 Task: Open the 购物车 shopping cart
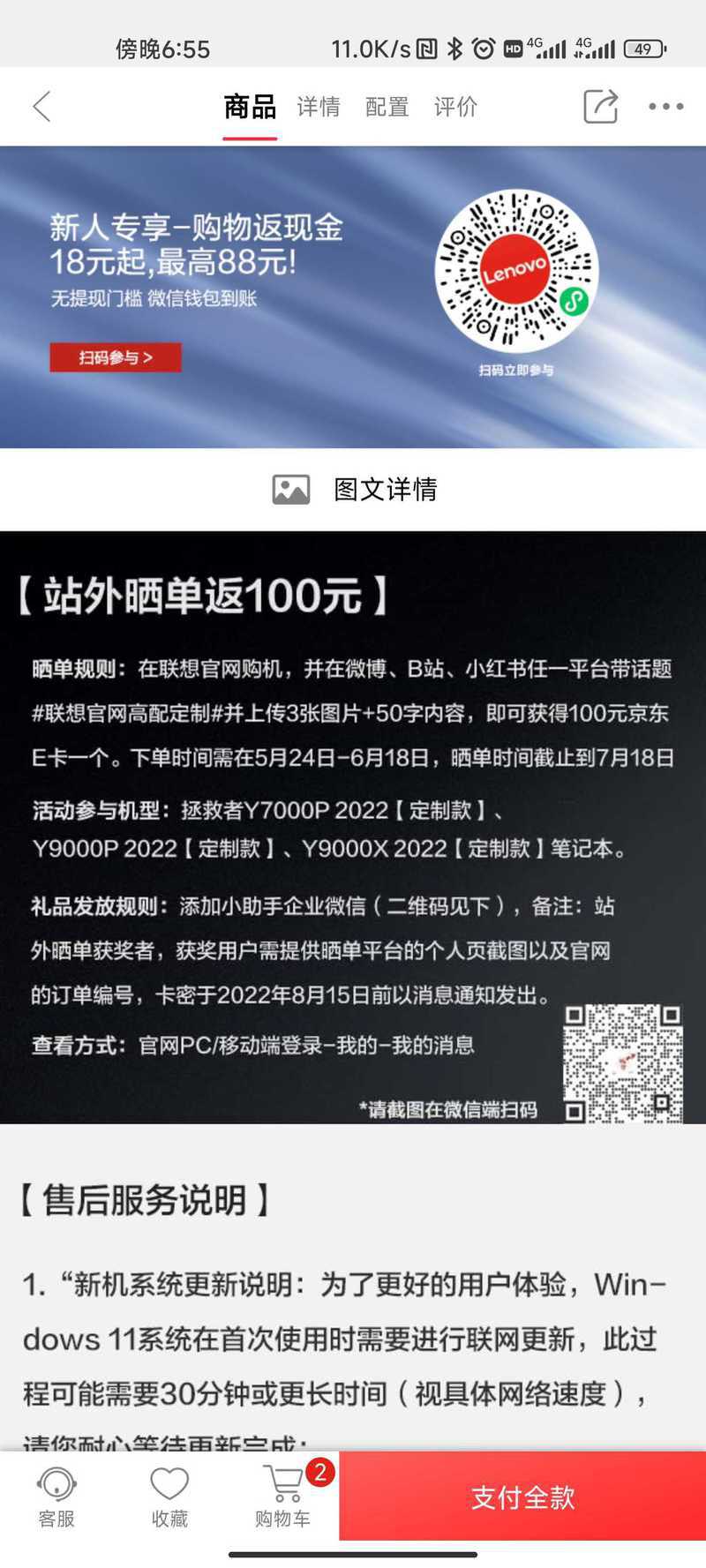282,1497
